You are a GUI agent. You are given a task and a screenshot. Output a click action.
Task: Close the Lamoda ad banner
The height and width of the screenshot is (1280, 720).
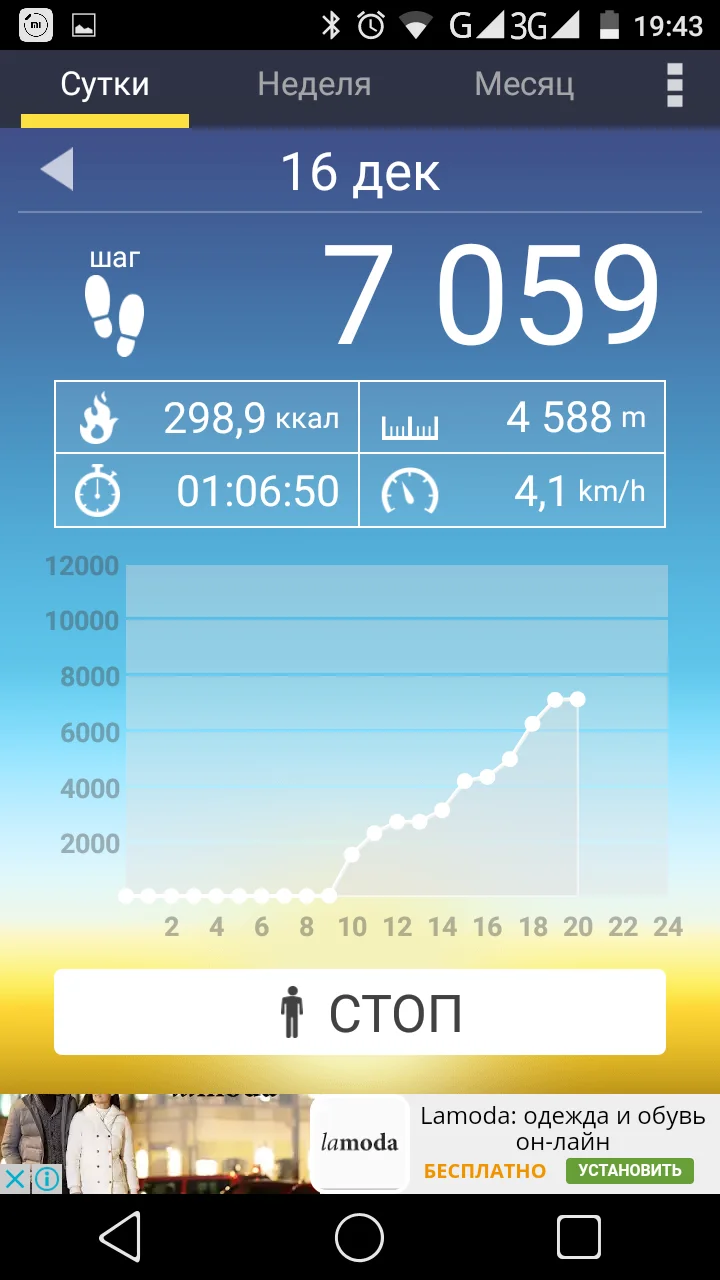click(x=14, y=1179)
